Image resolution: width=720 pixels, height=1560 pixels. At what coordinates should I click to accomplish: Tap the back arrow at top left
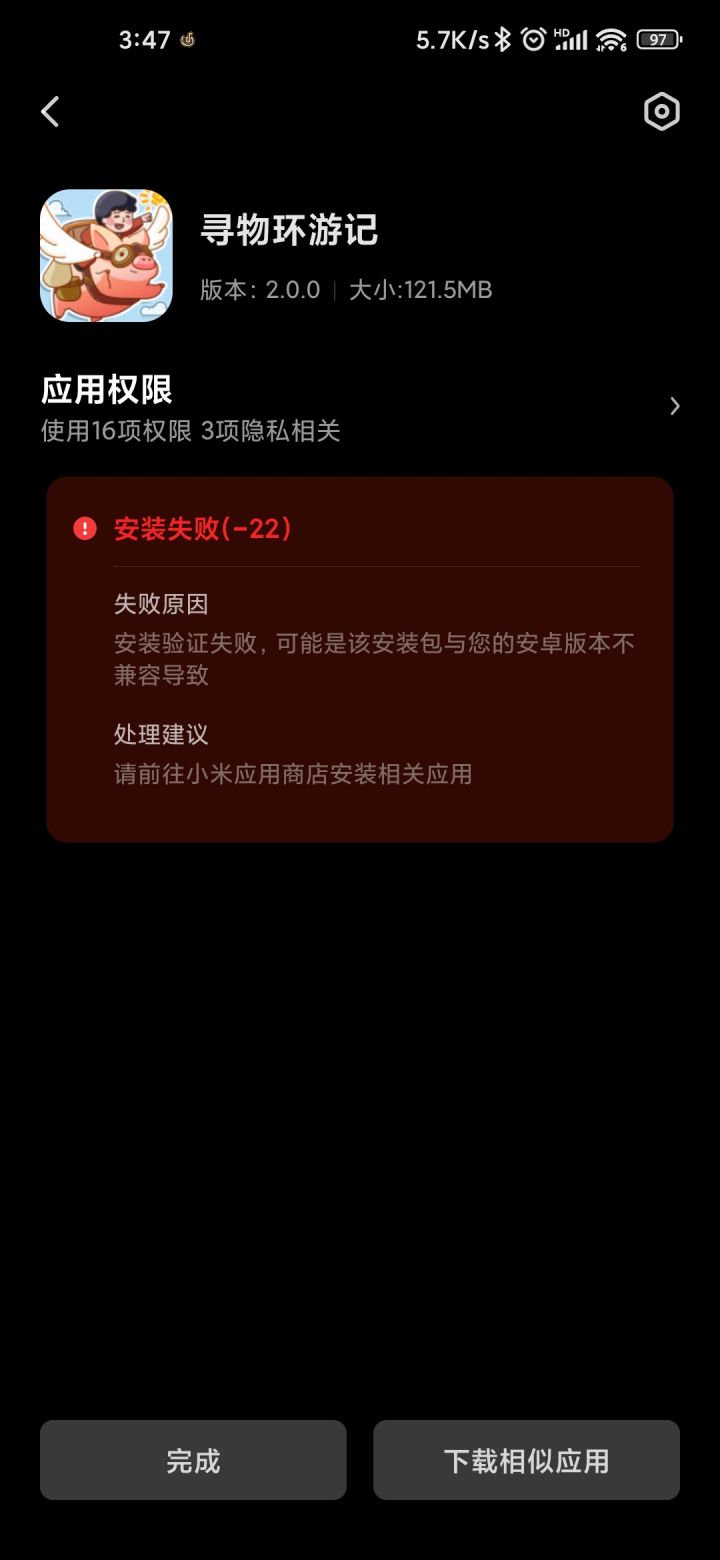click(49, 111)
